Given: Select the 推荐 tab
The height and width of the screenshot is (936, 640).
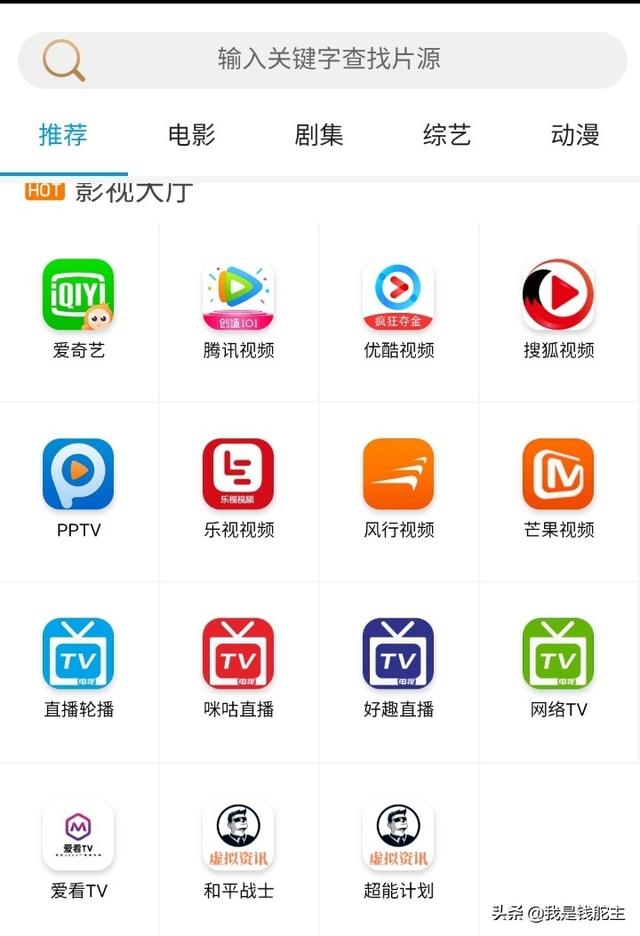Looking at the screenshot, I should point(63,135).
